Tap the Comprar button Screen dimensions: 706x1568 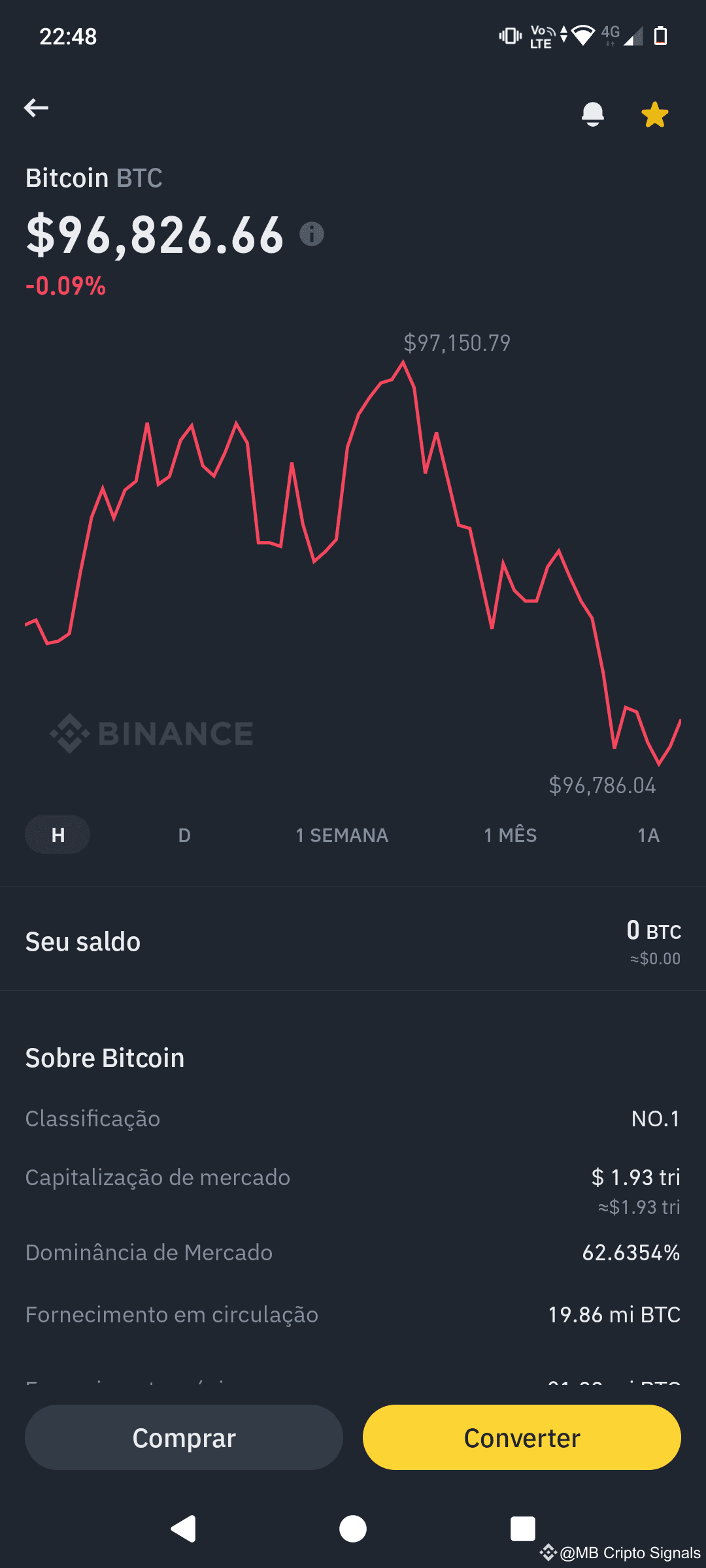184,1437
